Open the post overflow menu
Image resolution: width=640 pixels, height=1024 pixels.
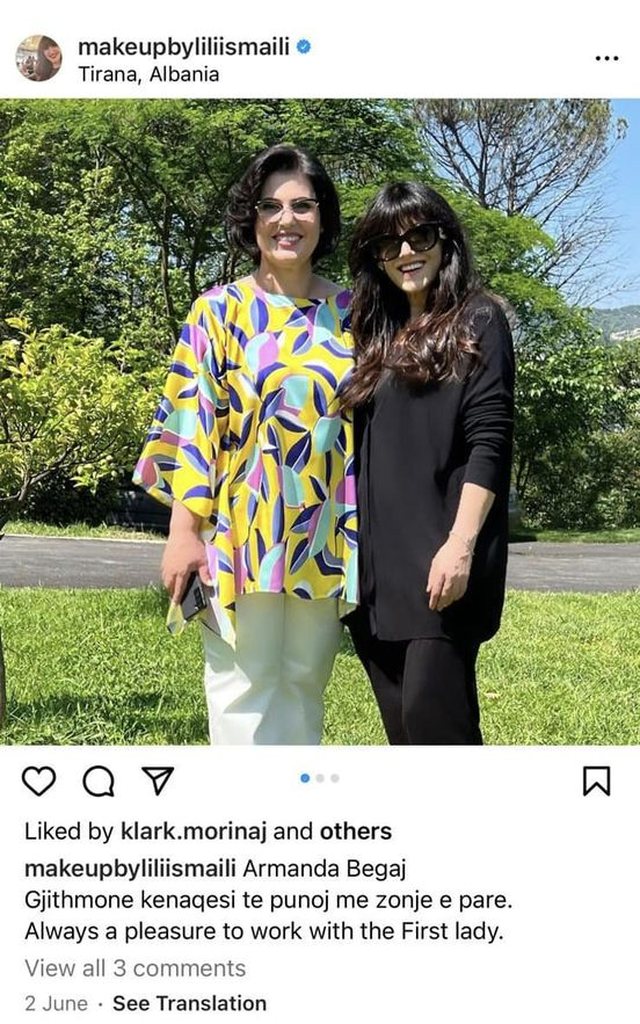point(606,58)
